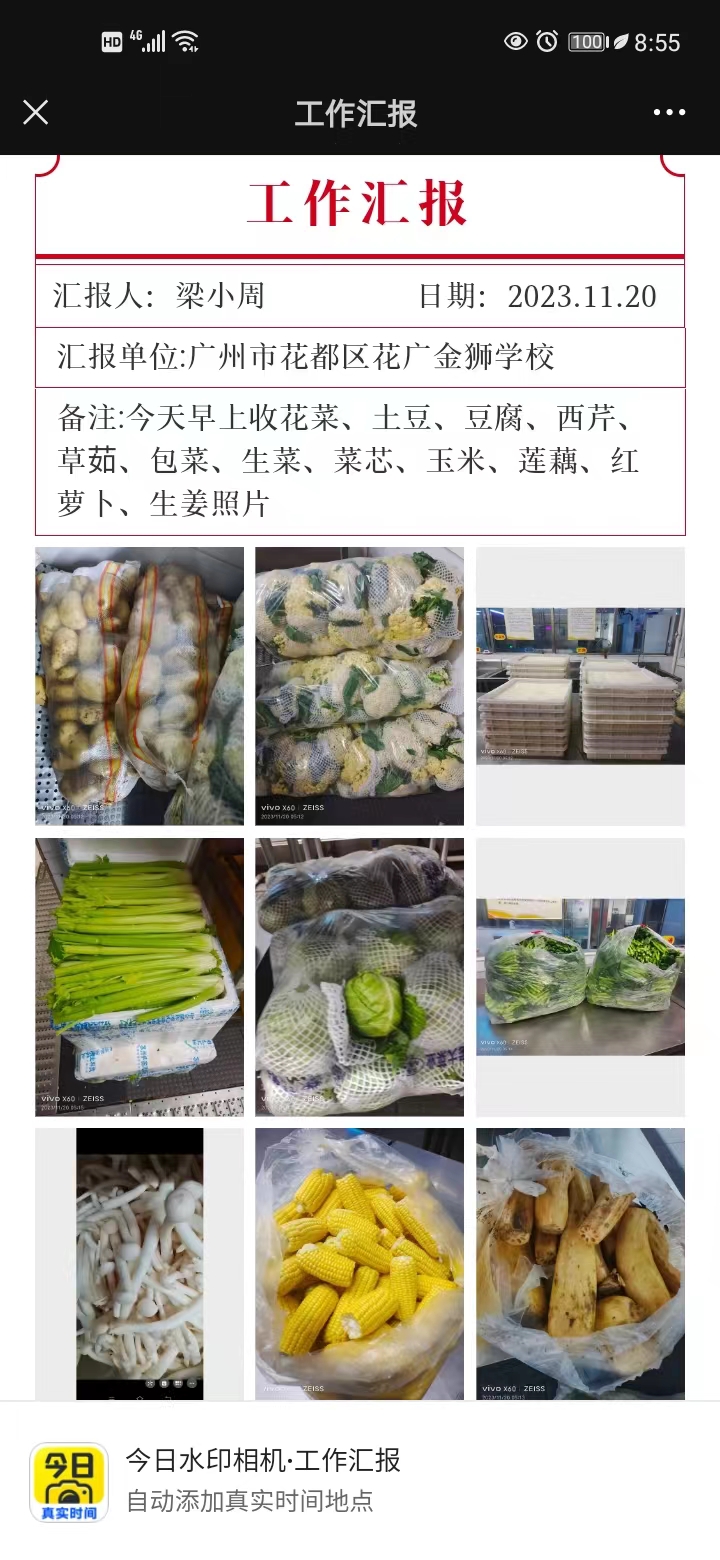The image size is (720, 1560).
Task: Open the 今日水印相机 mini program banner
Action: pos(360,1481)
